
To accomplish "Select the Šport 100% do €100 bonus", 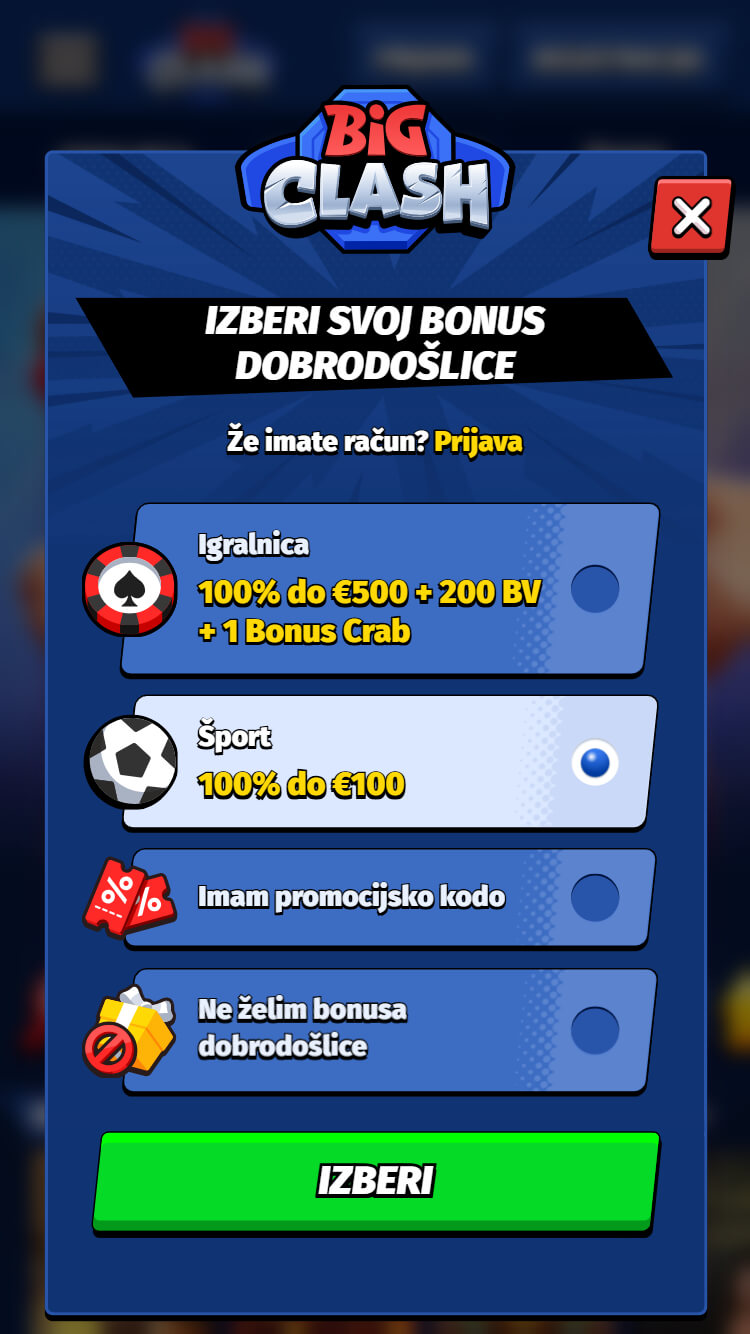I will pos(390,763).
